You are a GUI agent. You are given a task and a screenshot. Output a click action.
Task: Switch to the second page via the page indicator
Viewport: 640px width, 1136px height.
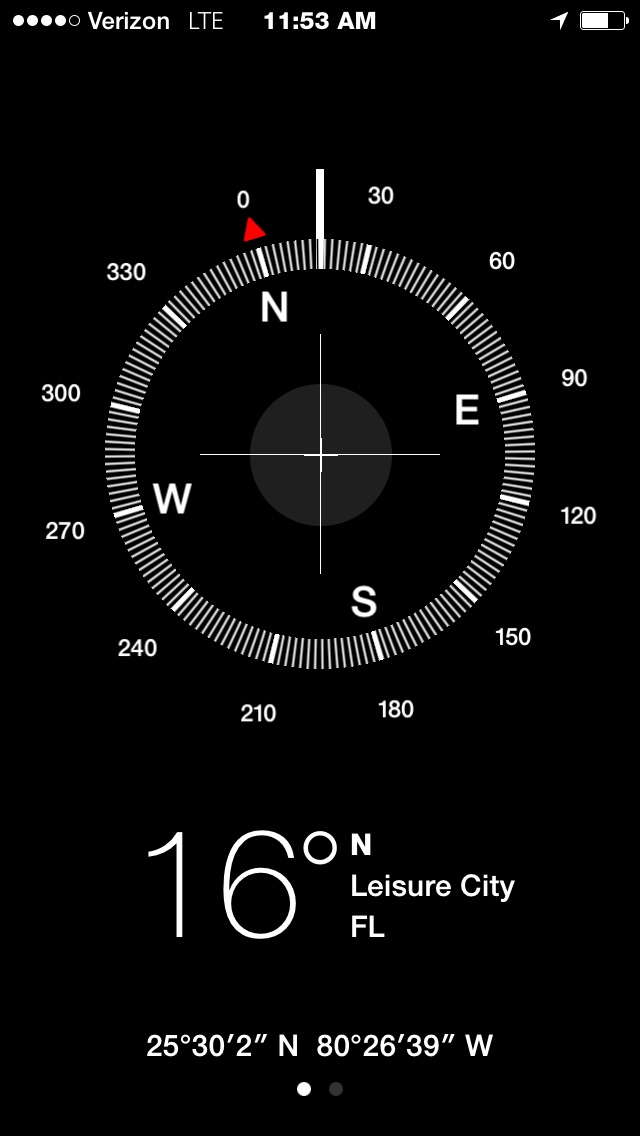(x=336, y=1089)
